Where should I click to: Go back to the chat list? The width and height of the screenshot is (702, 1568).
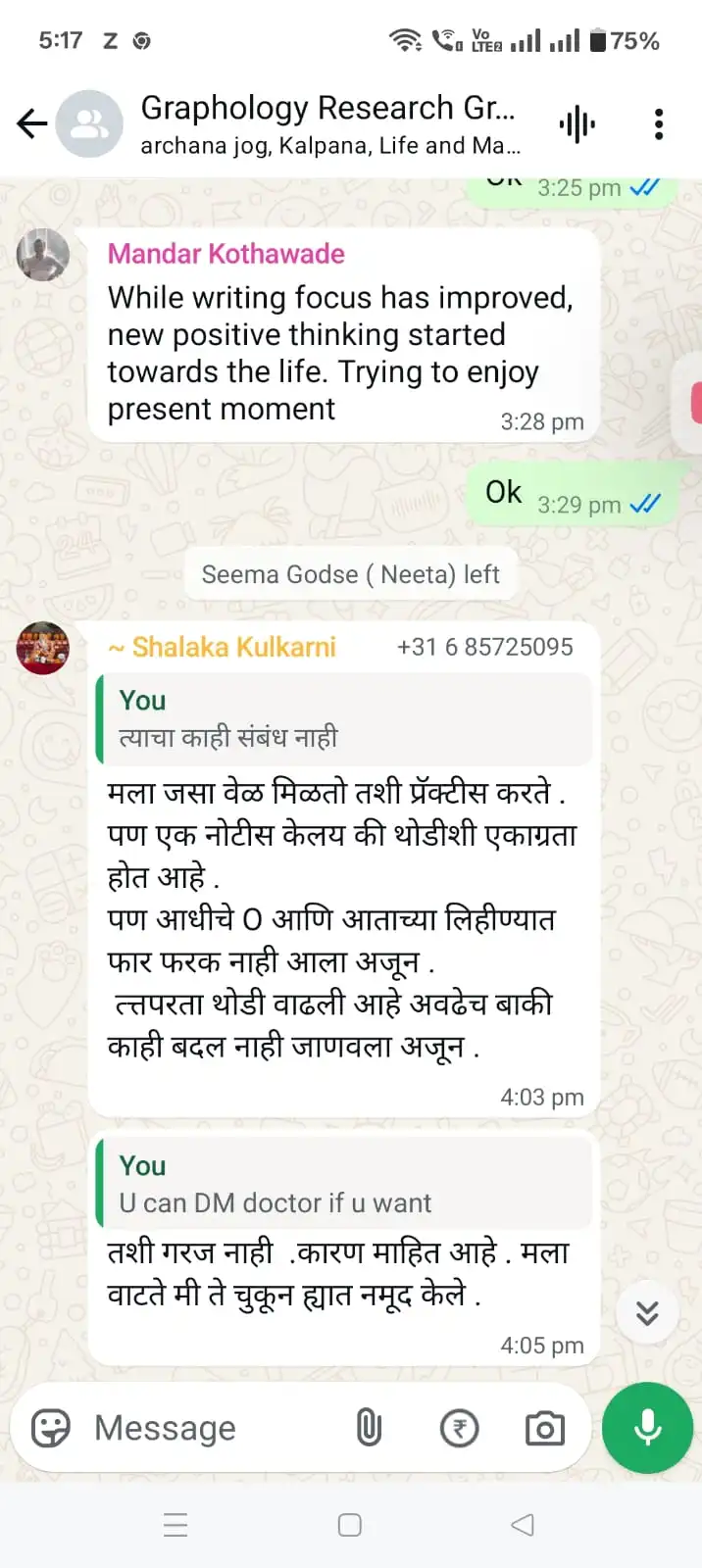[31, 123]
